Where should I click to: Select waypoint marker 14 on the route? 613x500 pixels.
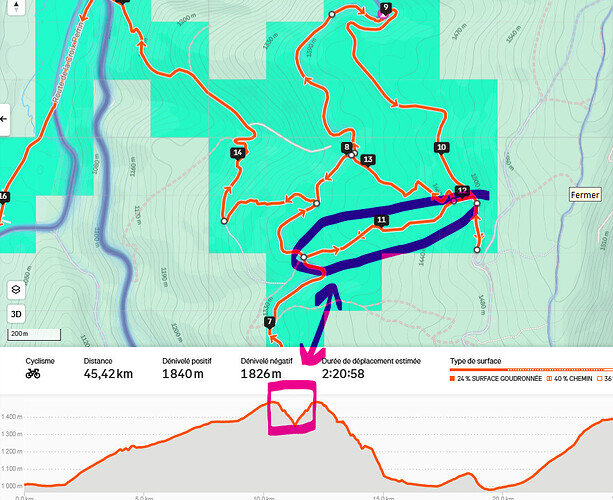click(x=237, y=153)
